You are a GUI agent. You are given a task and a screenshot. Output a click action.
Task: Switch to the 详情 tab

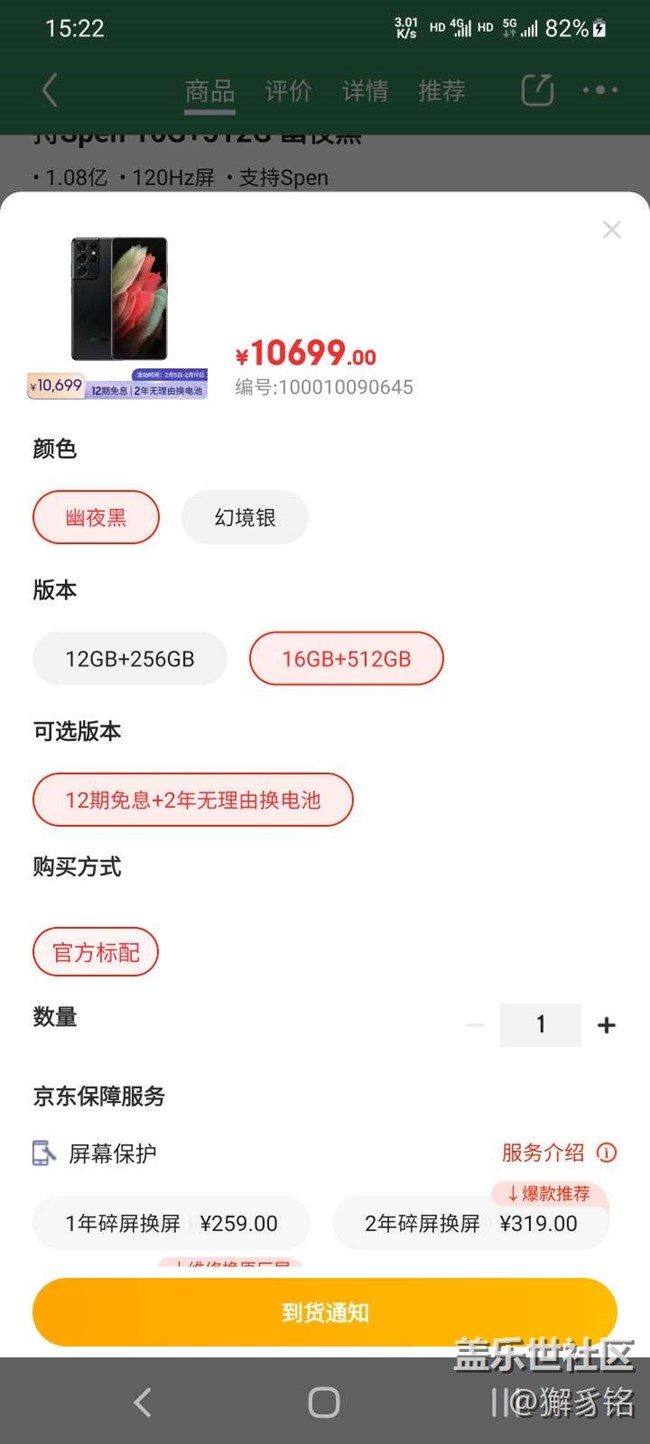point(365,91)
